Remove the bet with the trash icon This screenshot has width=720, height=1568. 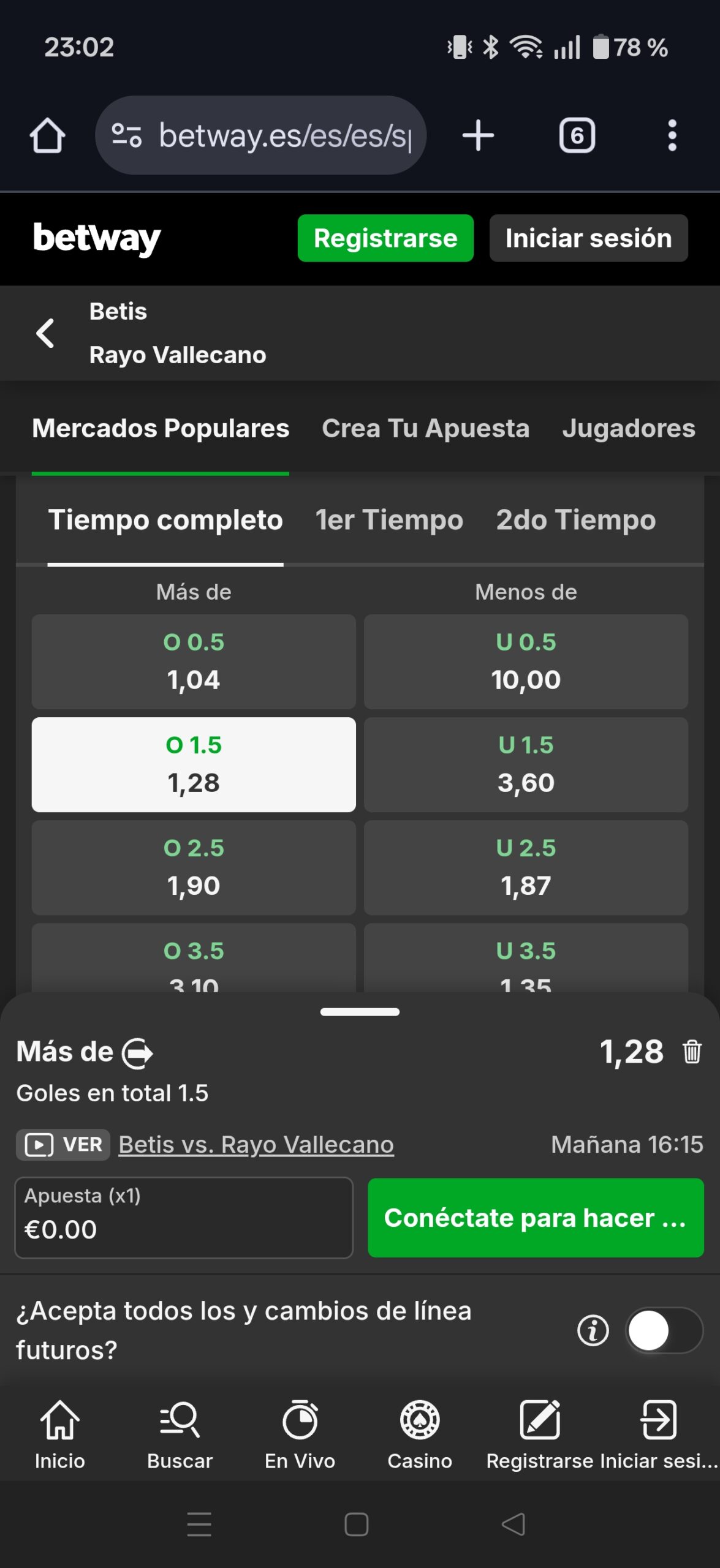pos(692,1052)
